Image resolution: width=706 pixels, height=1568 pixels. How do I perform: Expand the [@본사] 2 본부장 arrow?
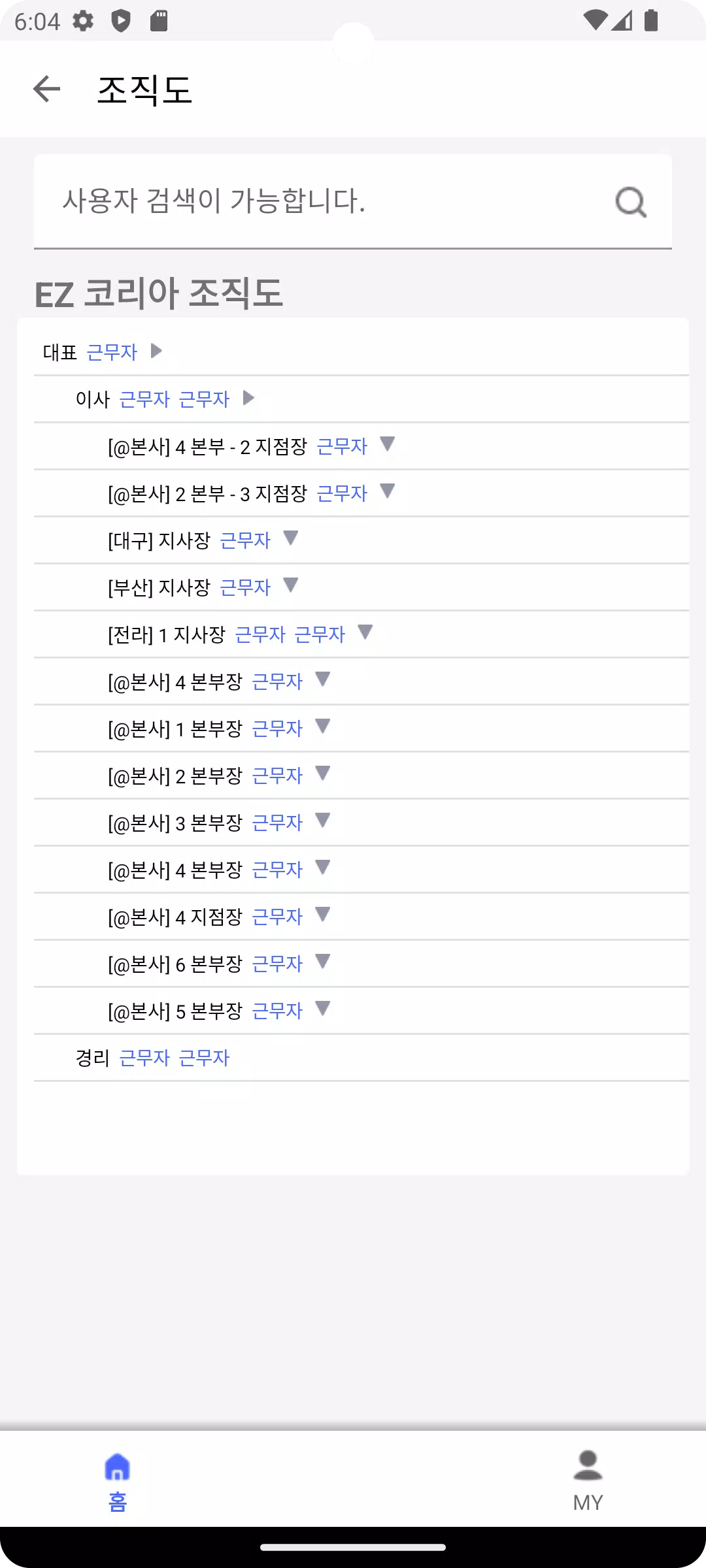(323, 774)
